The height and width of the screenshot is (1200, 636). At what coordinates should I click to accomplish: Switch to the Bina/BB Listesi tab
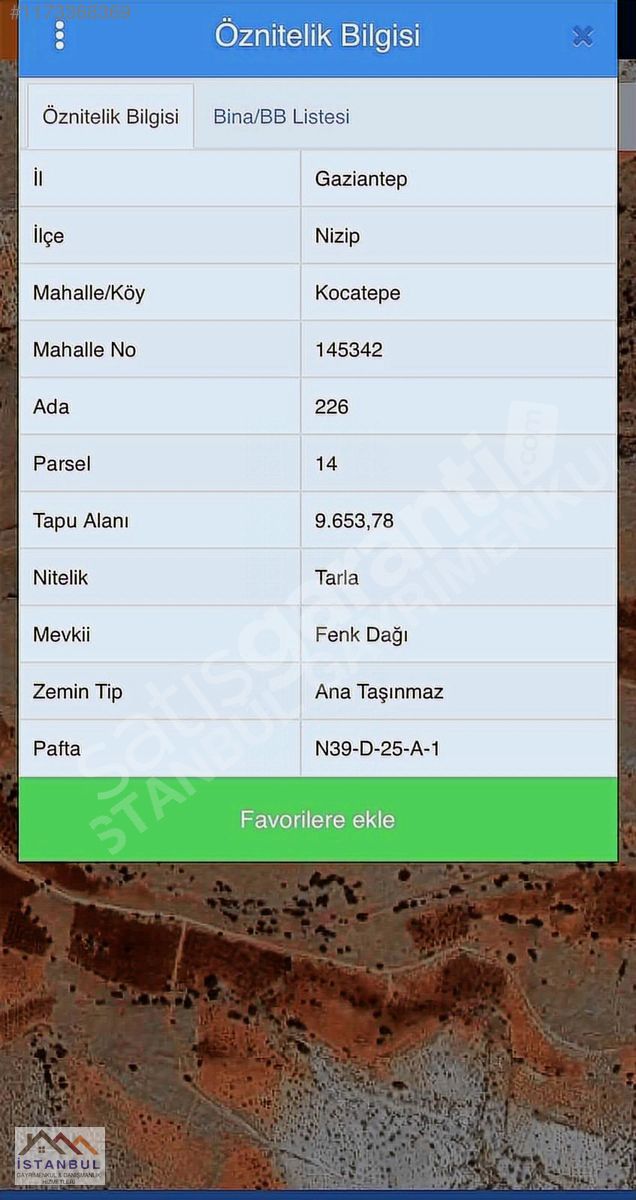(x=282, y=116)
